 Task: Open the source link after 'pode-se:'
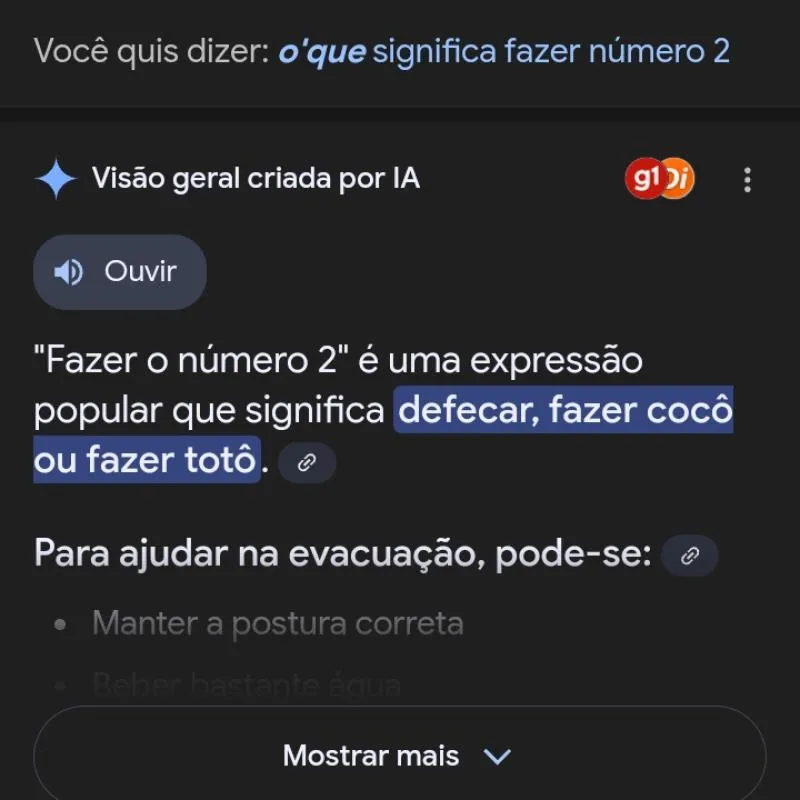point(689,556)
